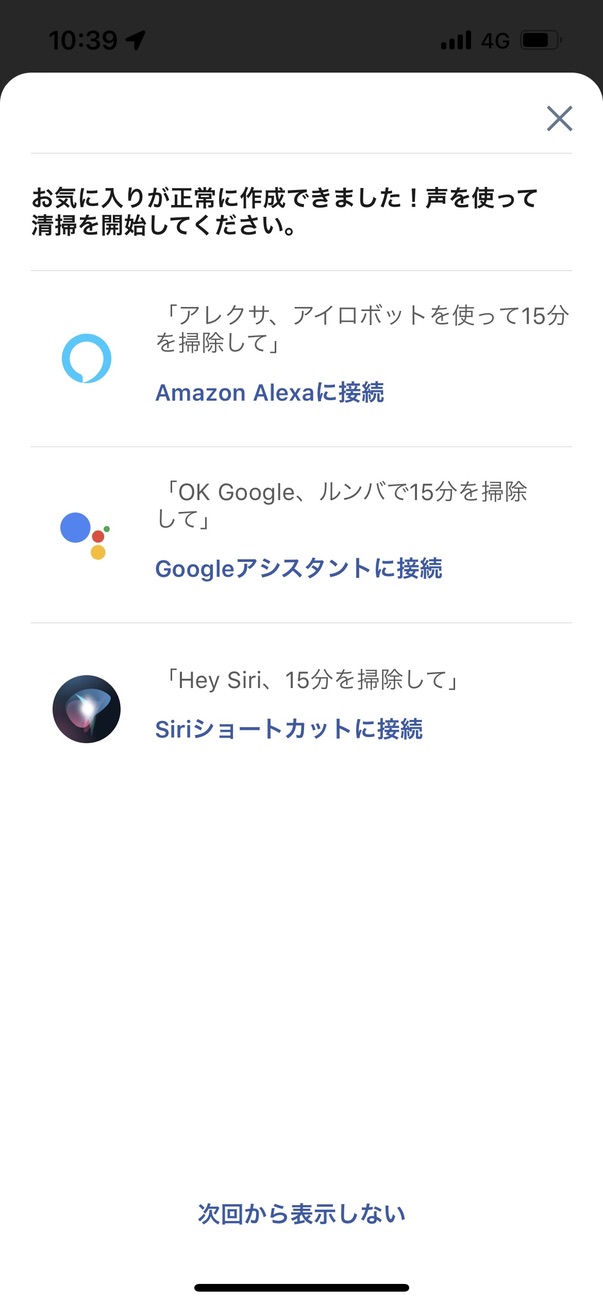Connect to Amazon Alexa

coord(269,393)
